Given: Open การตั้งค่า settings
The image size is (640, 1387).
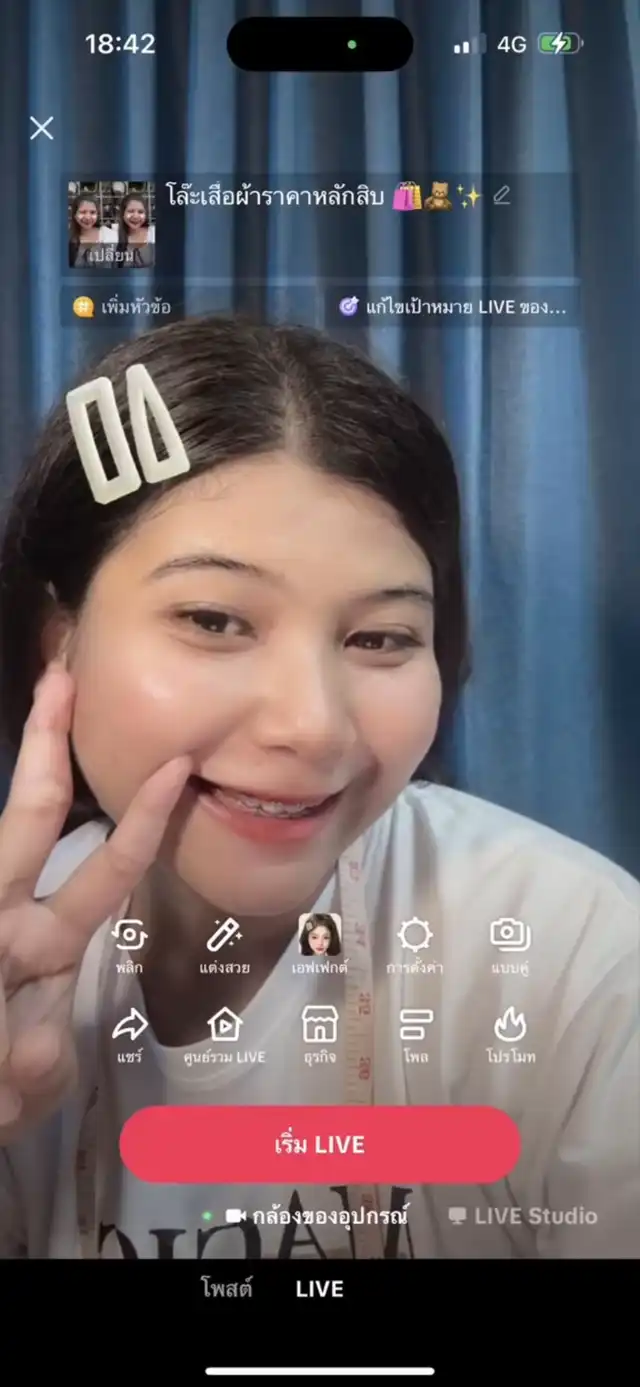Looking at the screenshot, I should [414, 946].
